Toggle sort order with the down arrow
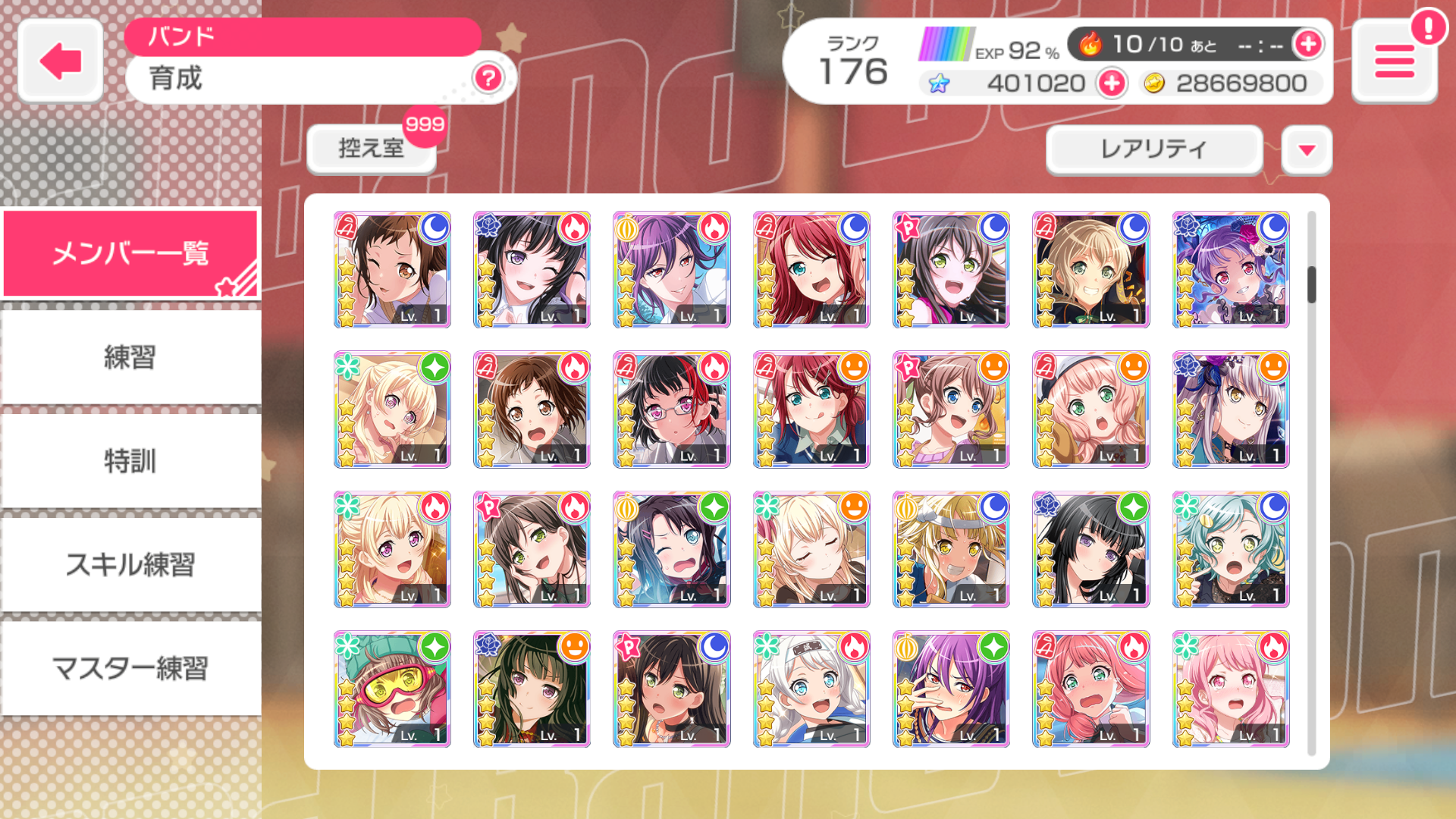Viewport: 1456px width, 819px height. tap(1306, 150)
